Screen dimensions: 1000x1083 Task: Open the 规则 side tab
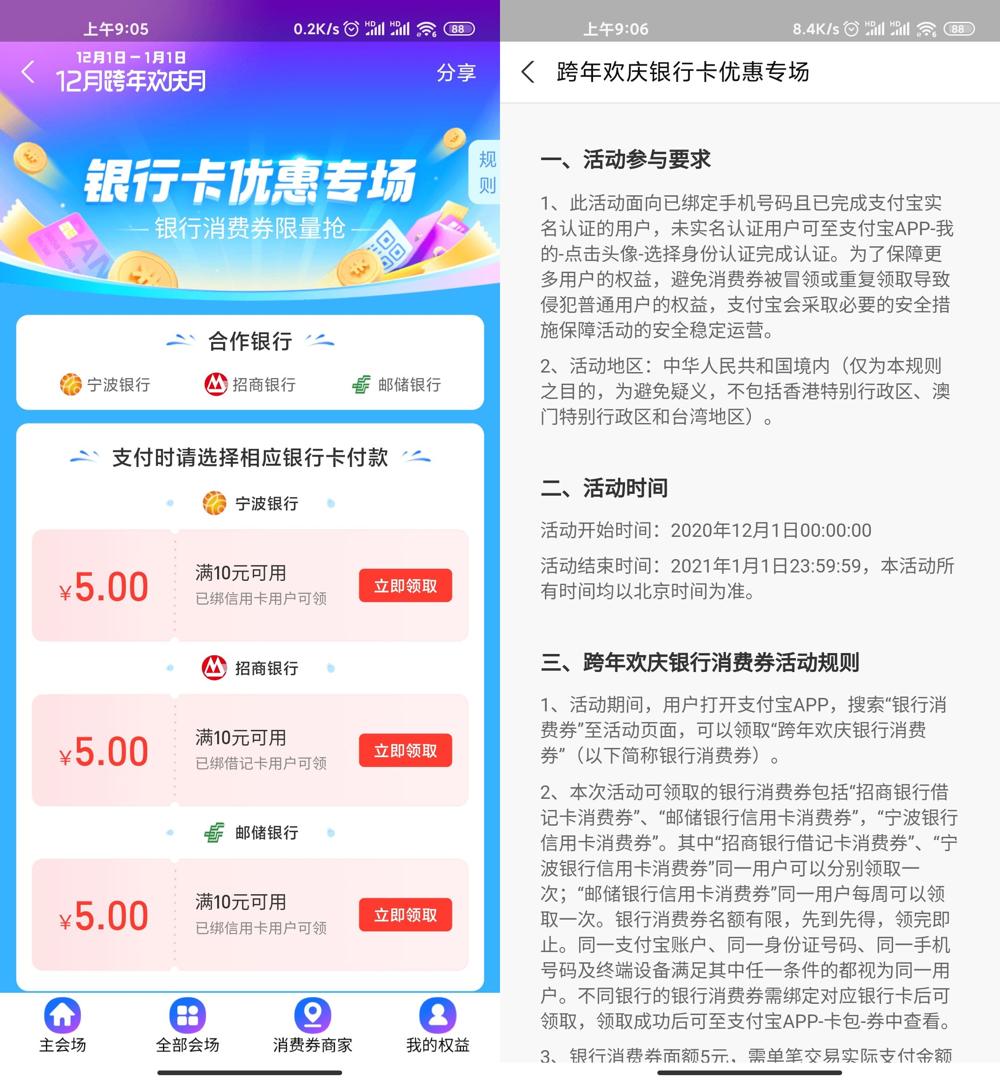coord(486,172)
